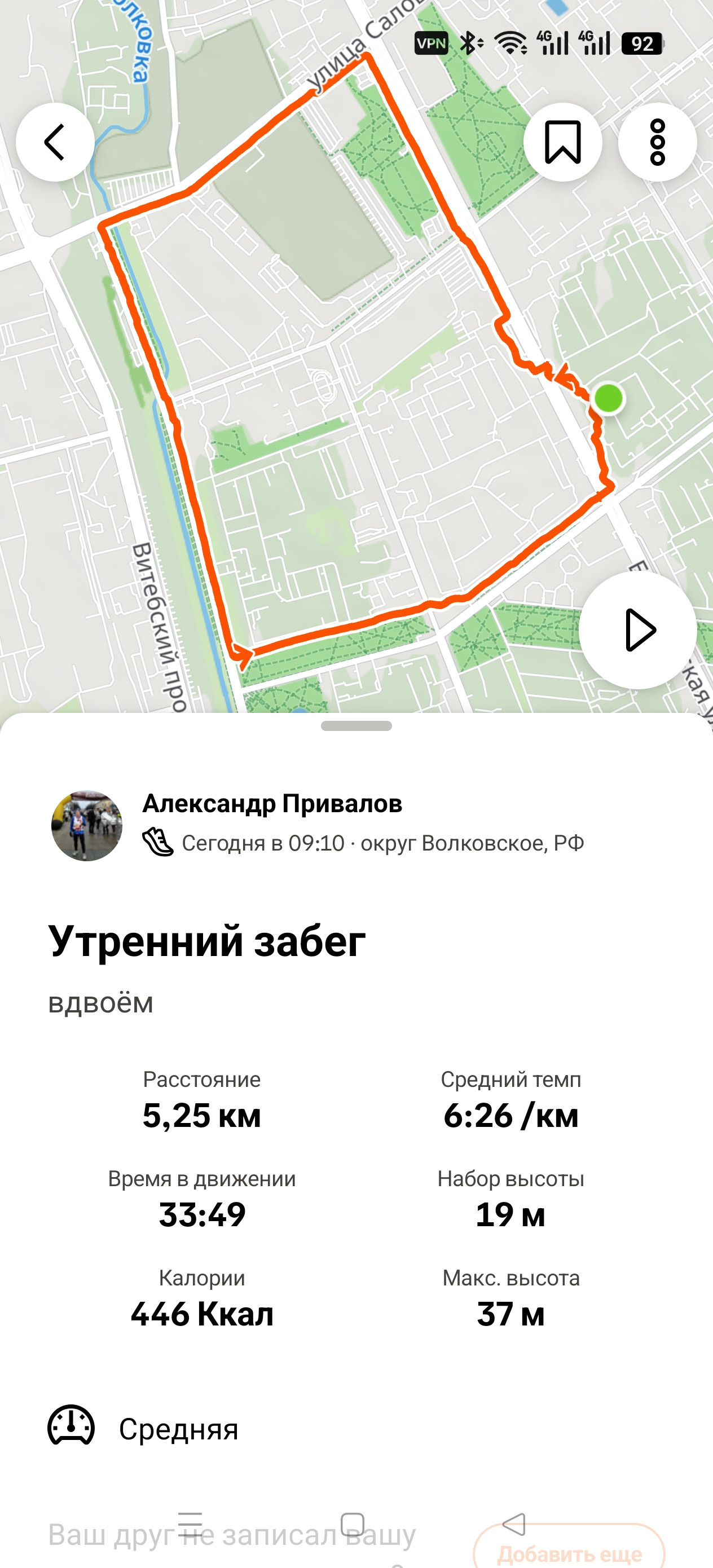
Task: Tap the Добавить еще button
Action: tap(569, 1548)
